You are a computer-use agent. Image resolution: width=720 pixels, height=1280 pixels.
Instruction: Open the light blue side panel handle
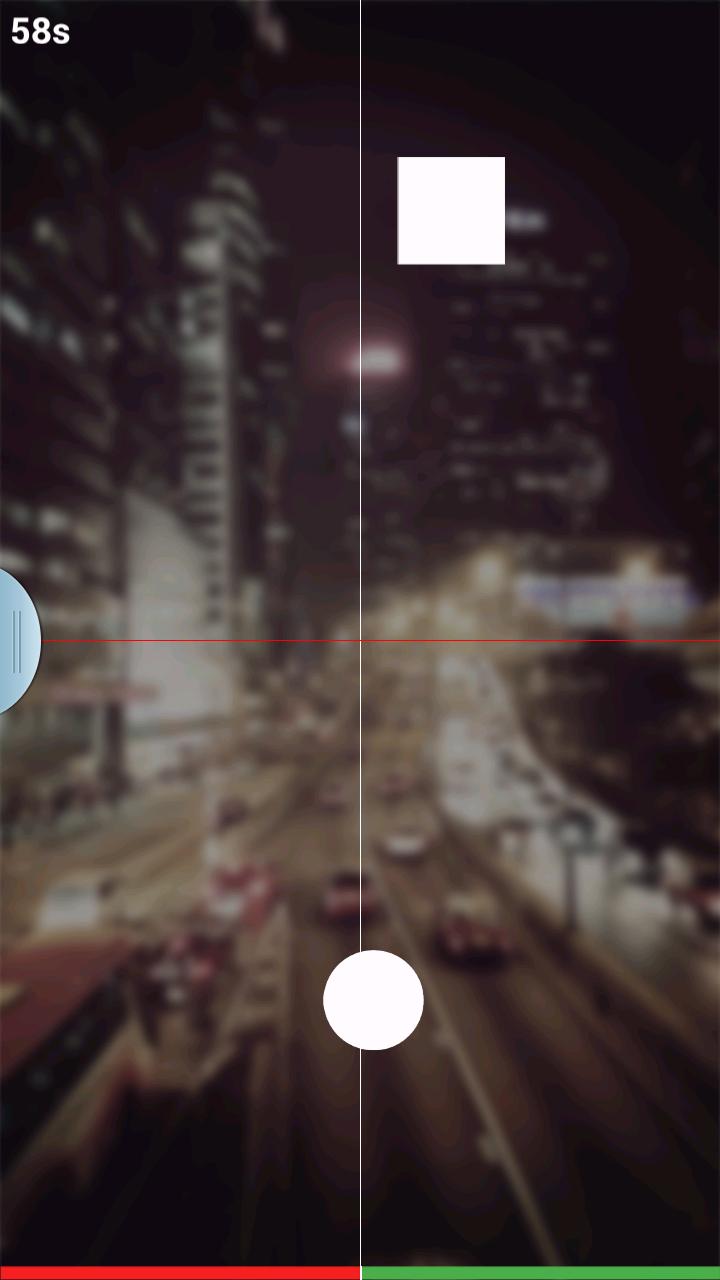18,642
